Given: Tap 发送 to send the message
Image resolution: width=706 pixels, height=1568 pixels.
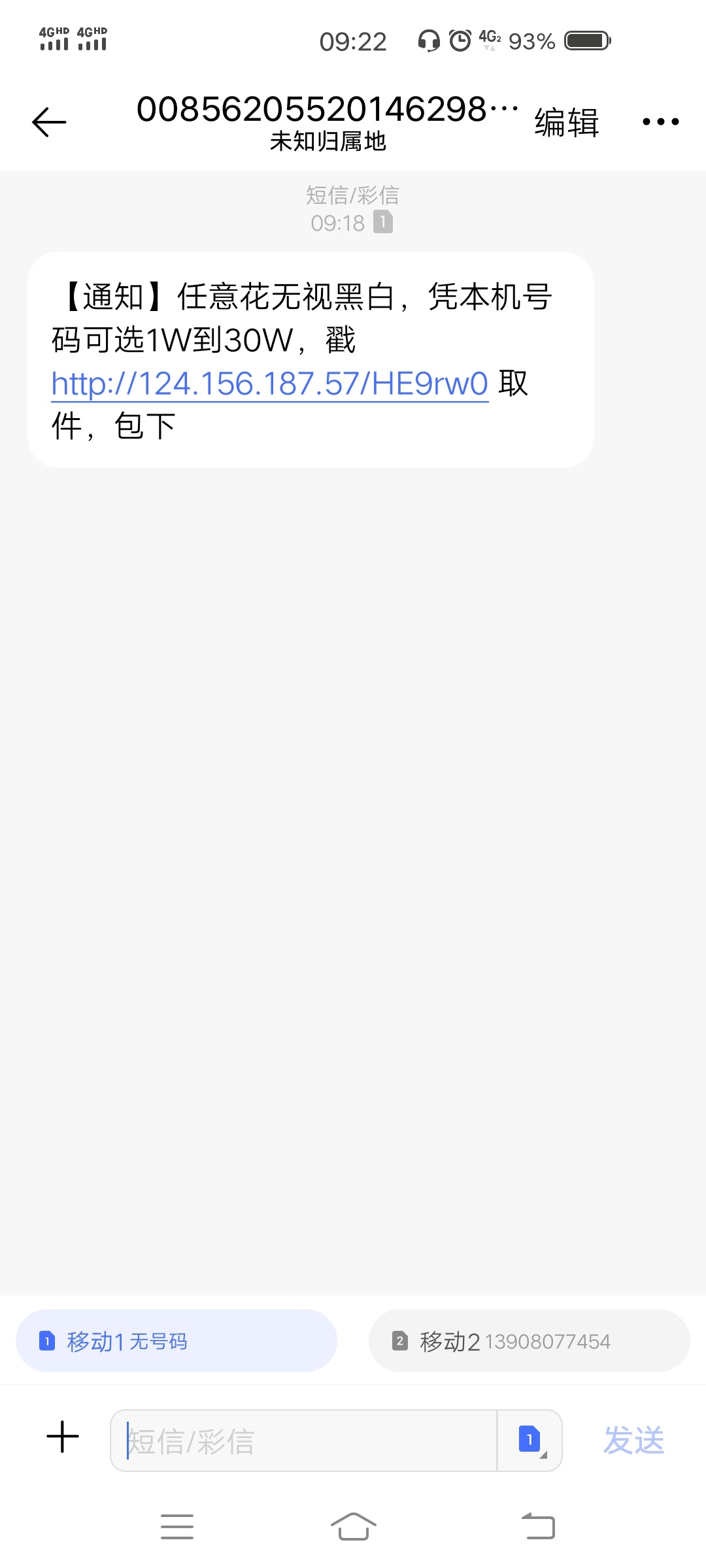Looking at the screenshot, I should pos(633,1441).
